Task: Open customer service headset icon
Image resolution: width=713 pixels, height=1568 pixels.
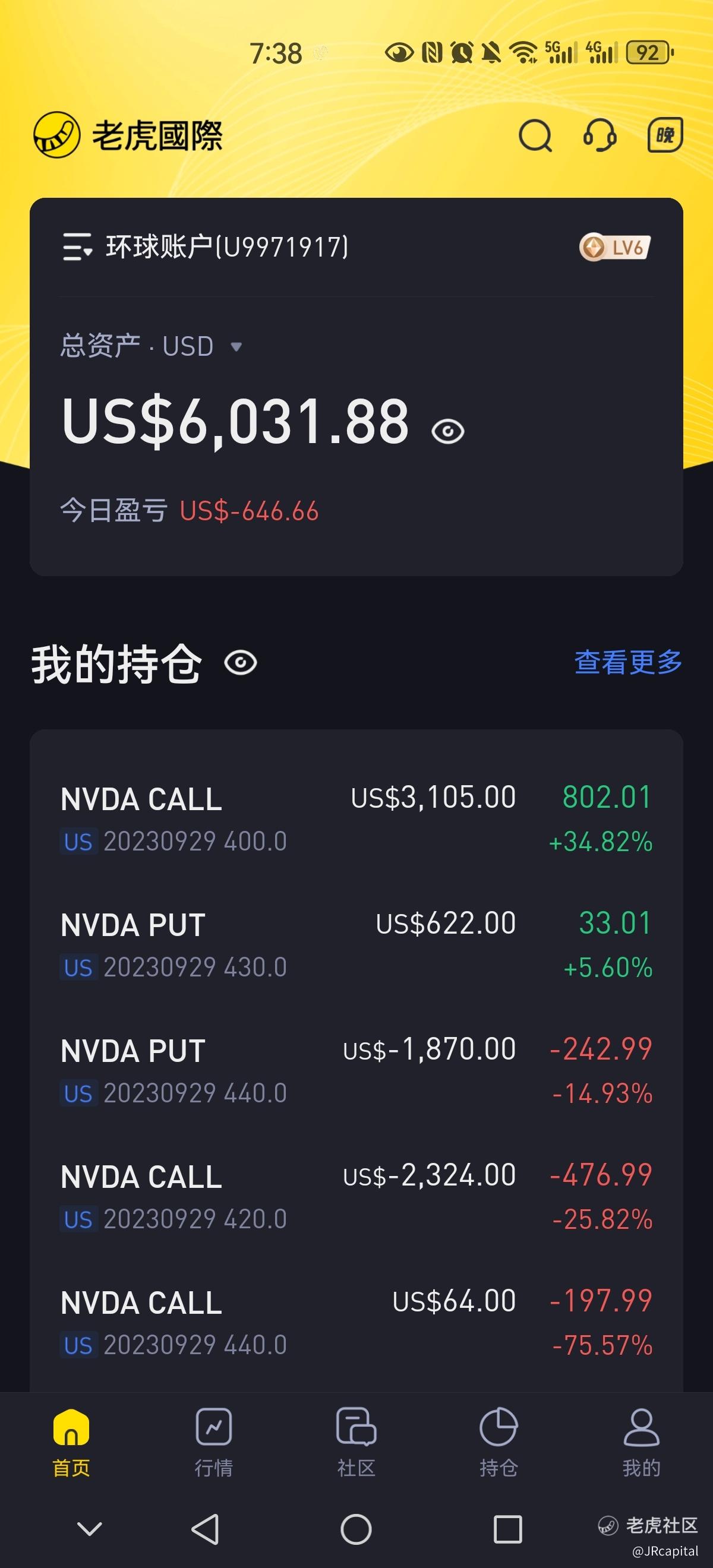Action: pos(600,135)
